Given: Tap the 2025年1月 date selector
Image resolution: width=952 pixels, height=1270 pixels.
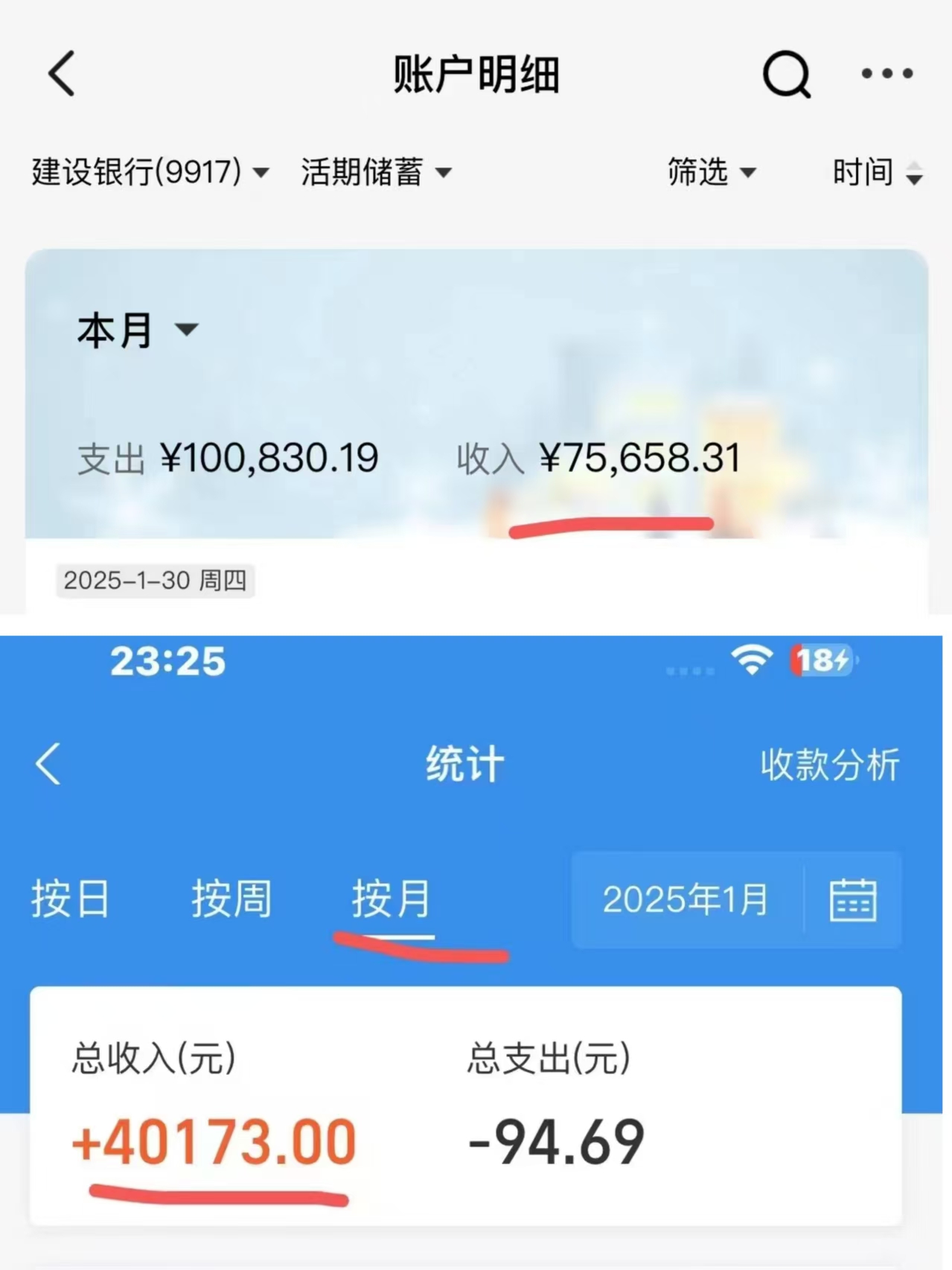Looking at the screenshot, I should tap(685, 900).
